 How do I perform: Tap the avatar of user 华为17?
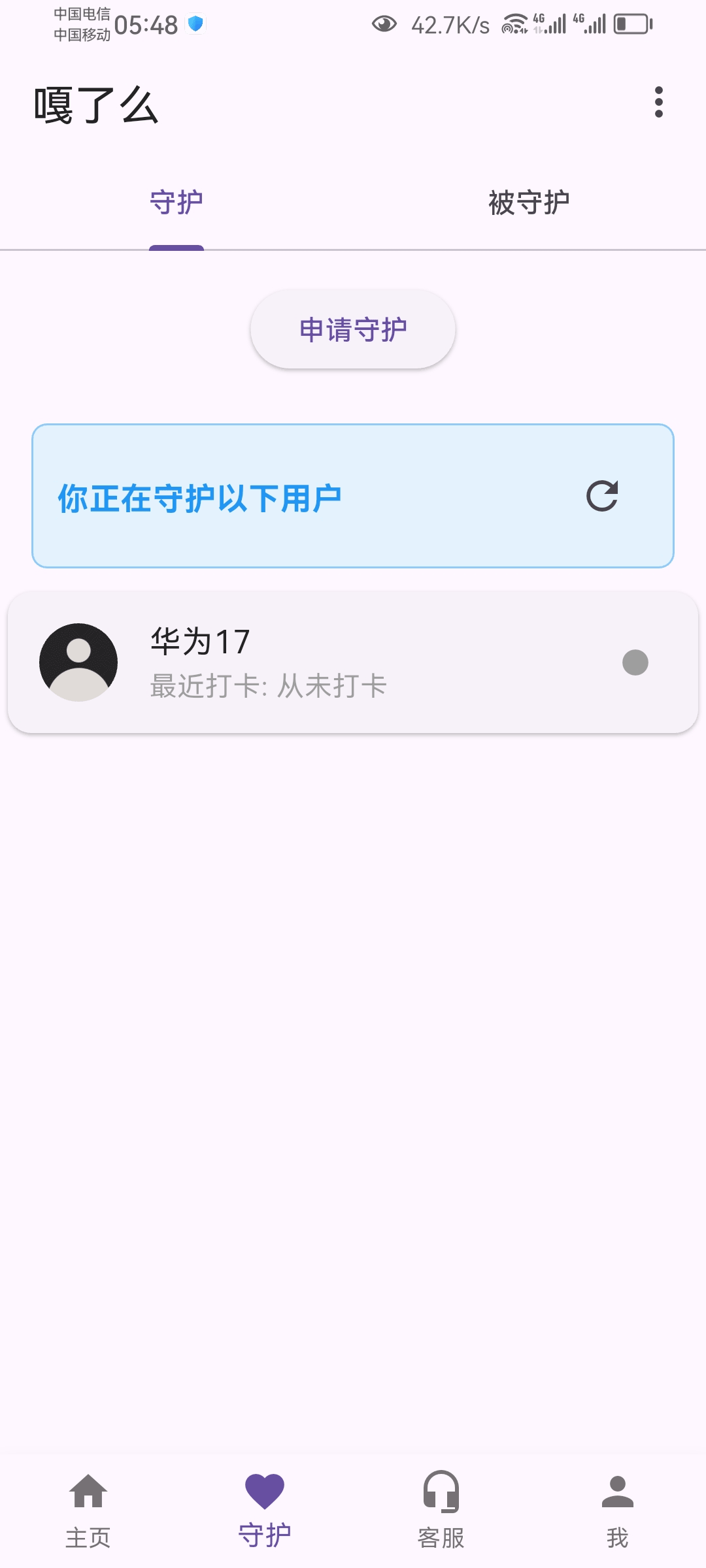point(78,662)
